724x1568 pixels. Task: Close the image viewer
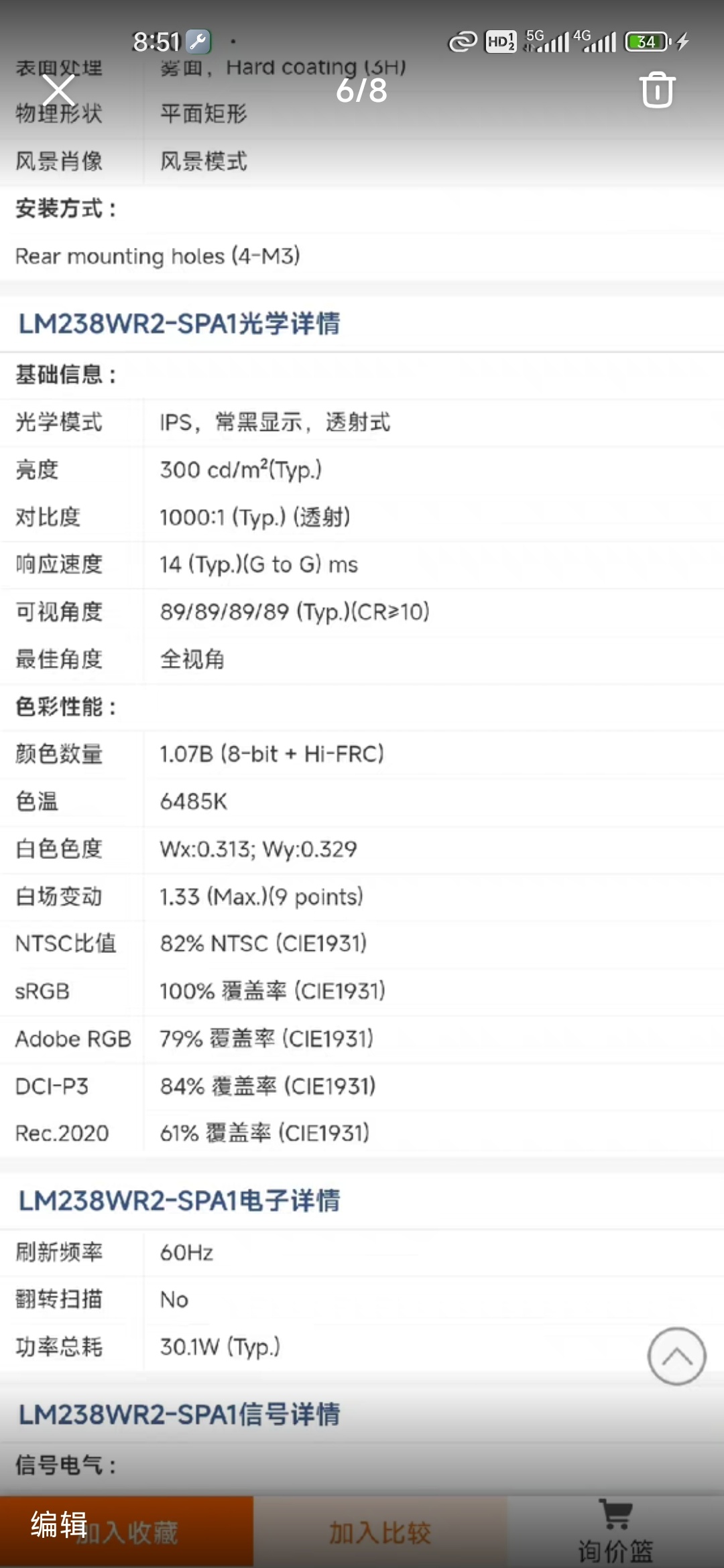point(59,90)
